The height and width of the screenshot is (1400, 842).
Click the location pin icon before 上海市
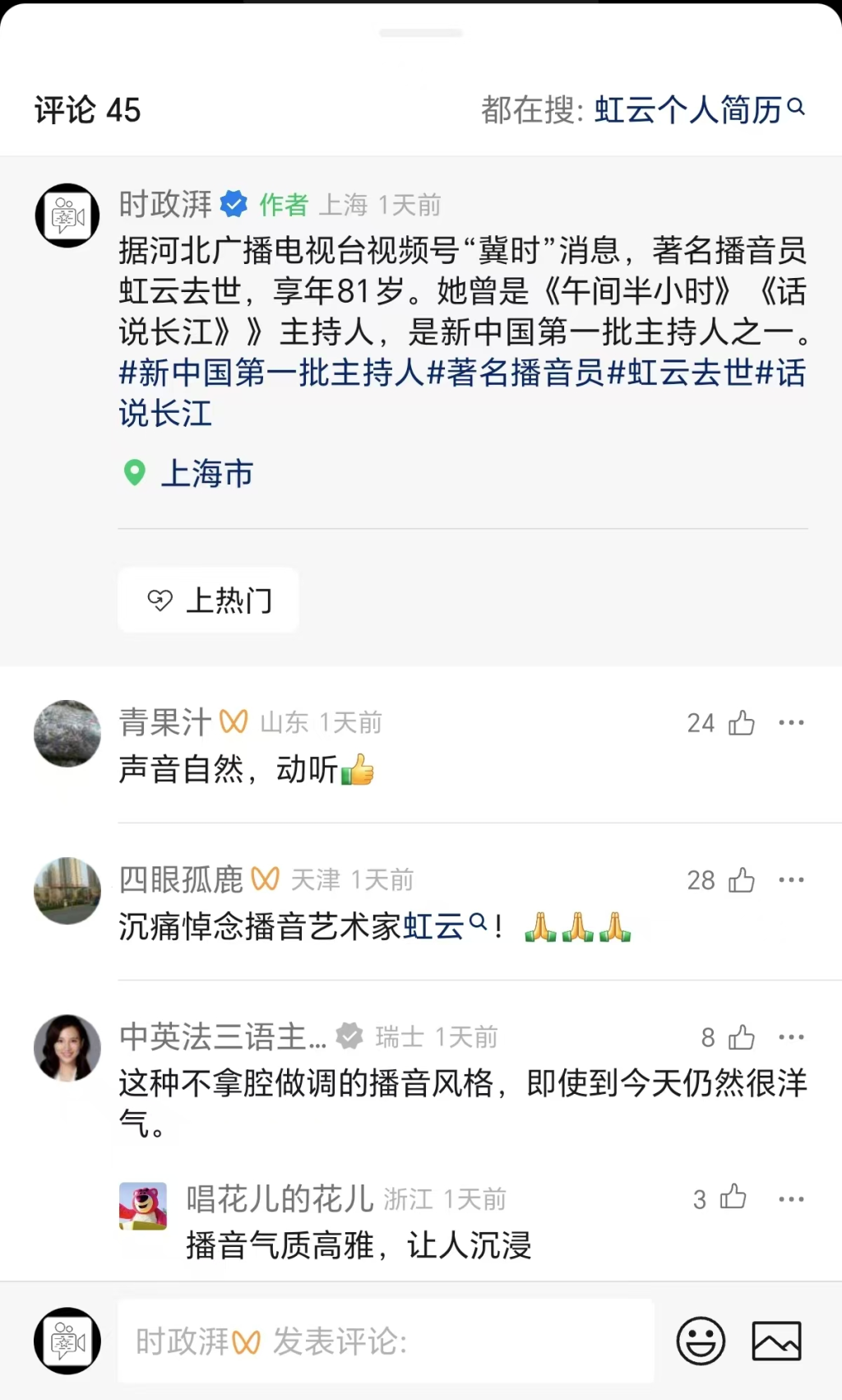(134, 474)
